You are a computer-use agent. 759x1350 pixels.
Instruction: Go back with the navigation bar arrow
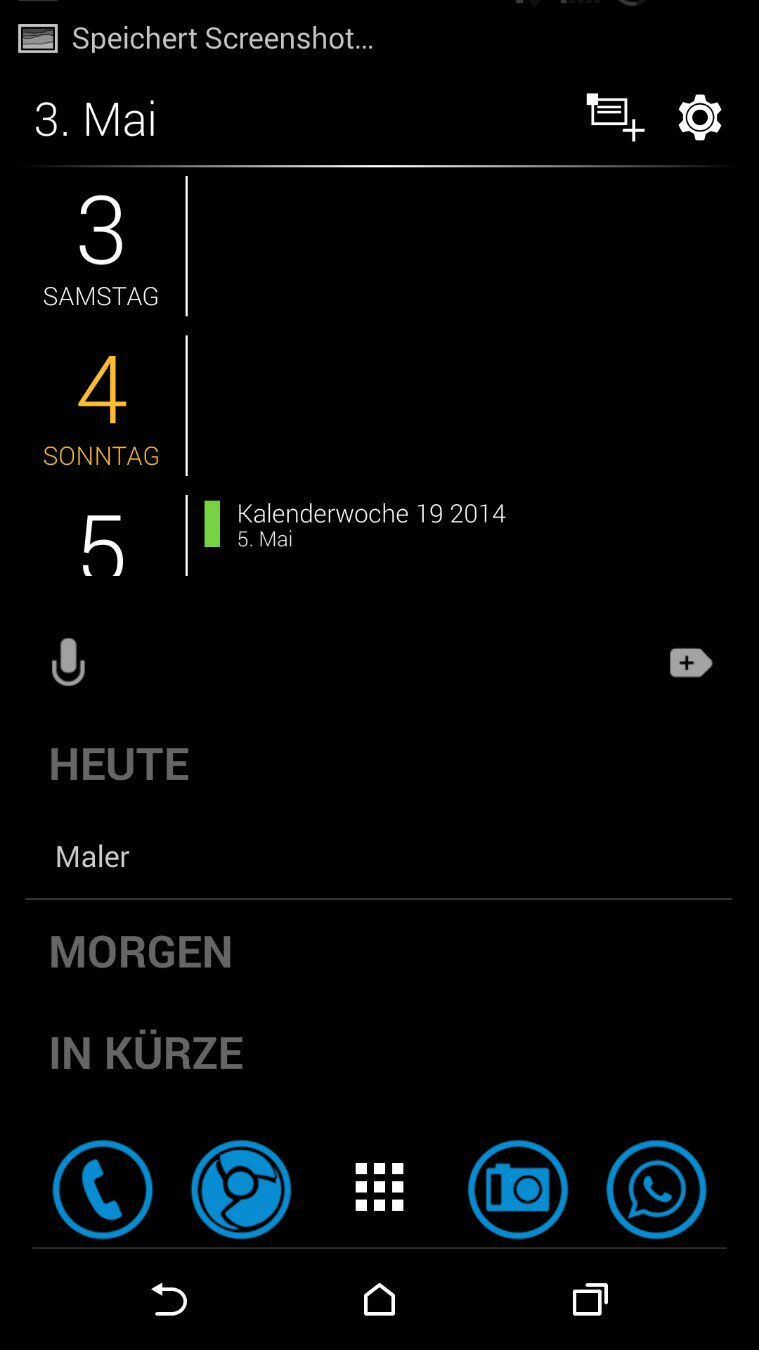coord(169,1300)
